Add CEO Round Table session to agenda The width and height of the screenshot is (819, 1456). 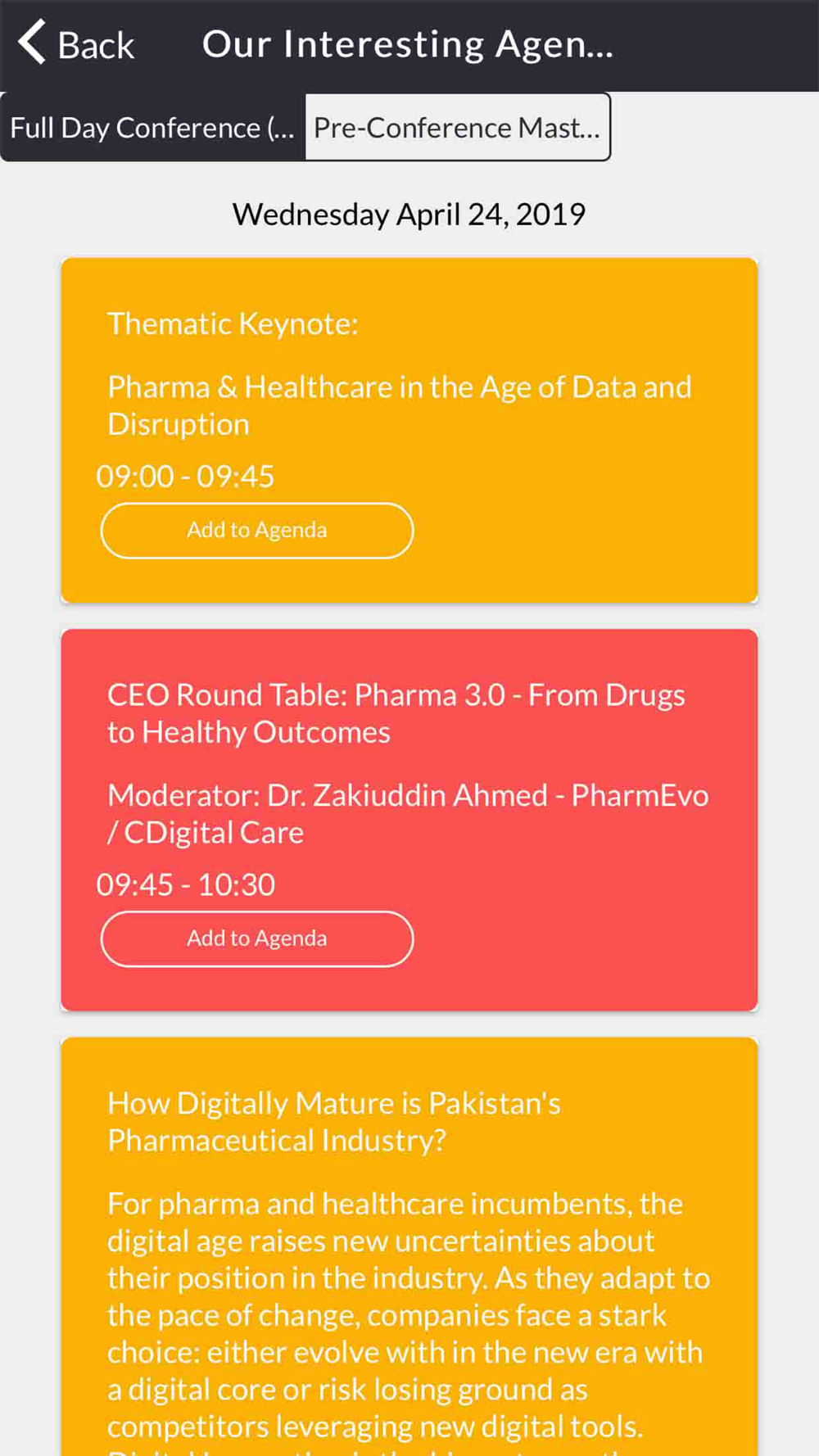click(257, 938)
